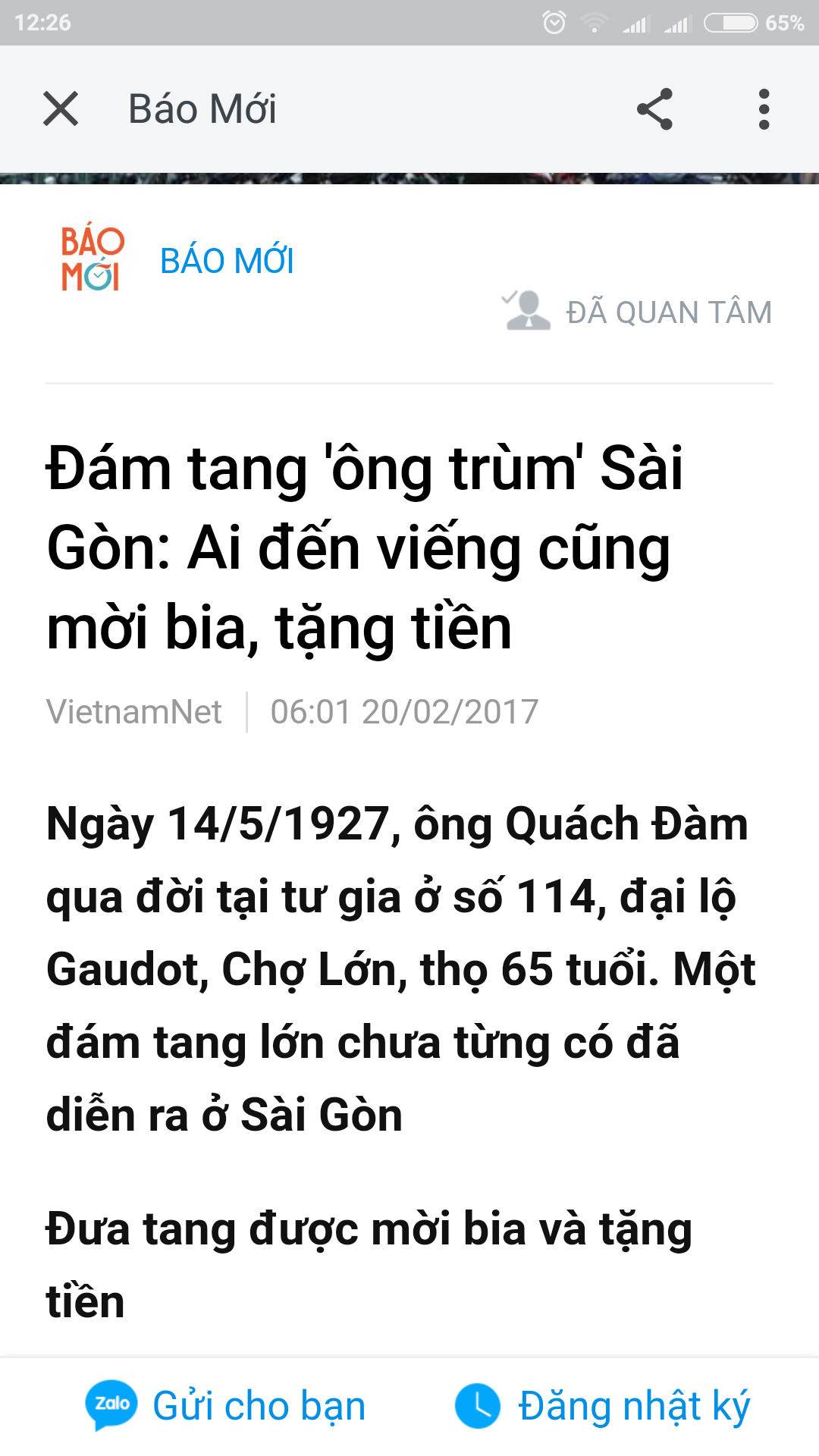Share this article

(x=654, y=108)
